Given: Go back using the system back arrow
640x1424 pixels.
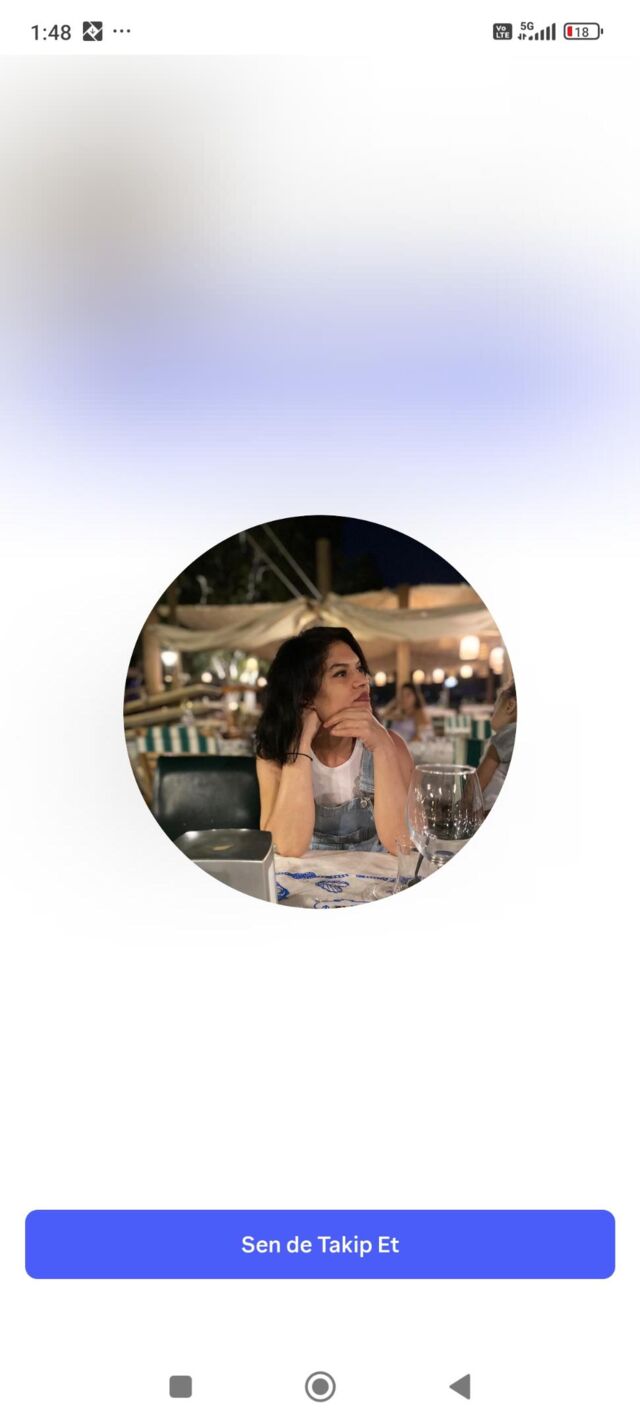Looking at the screenshot, I should (460, 1386).
